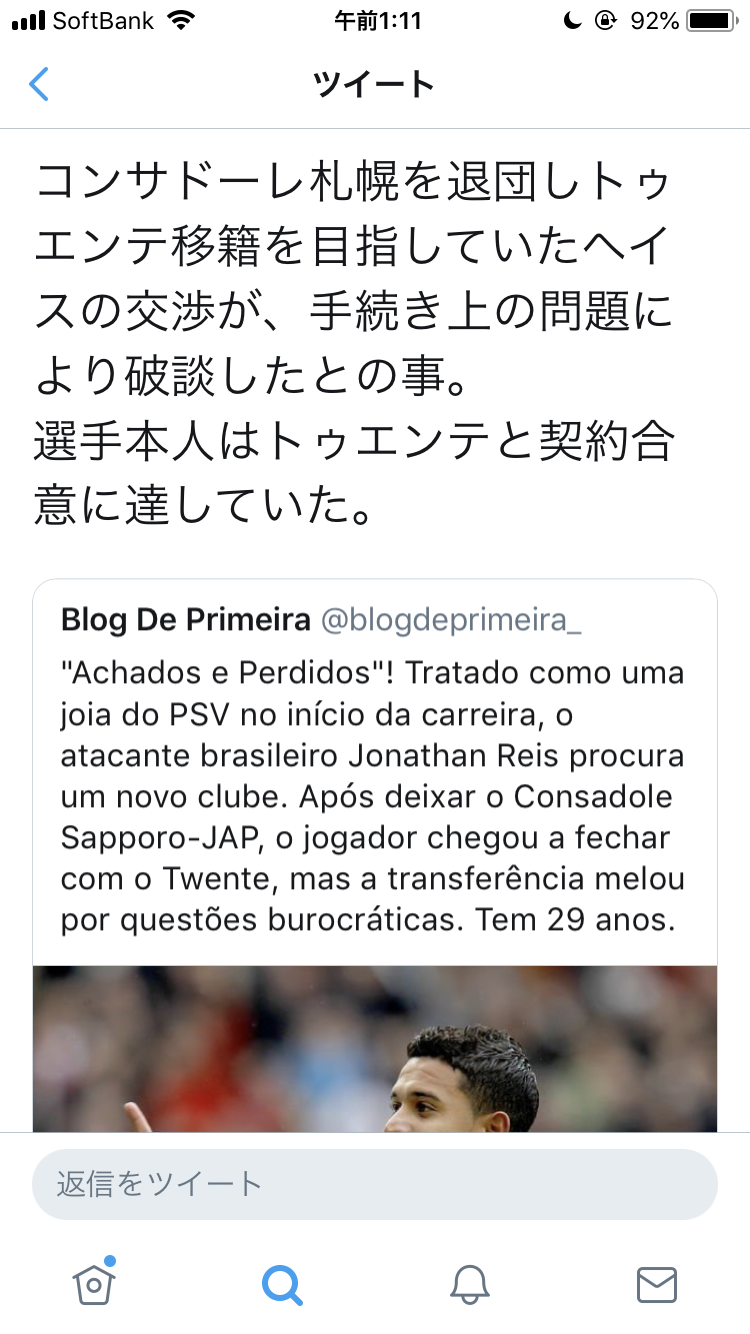Switch to the Home tab

tap(94, 1282)
